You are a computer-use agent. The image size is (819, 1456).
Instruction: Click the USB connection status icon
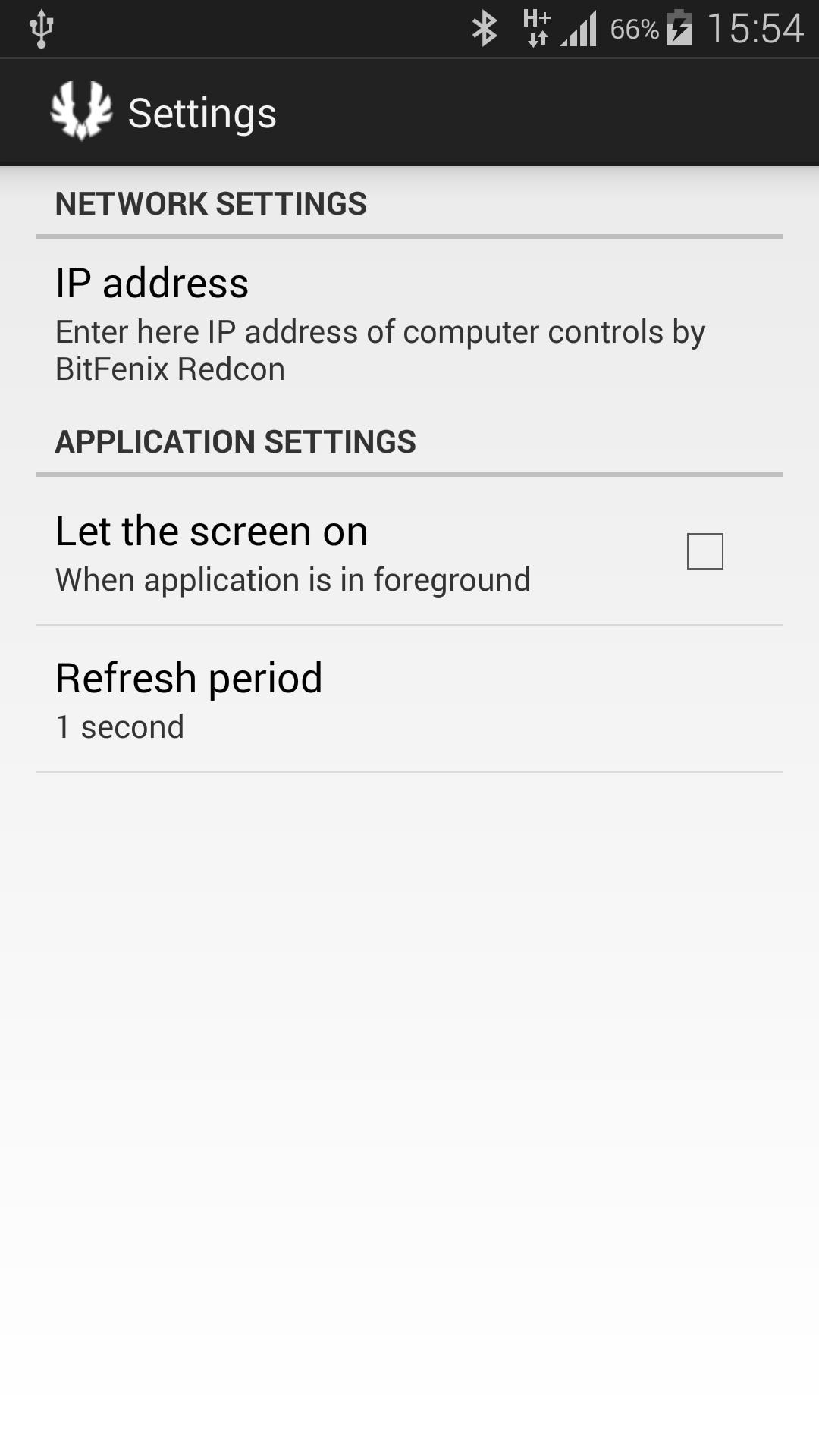point(41,27)
